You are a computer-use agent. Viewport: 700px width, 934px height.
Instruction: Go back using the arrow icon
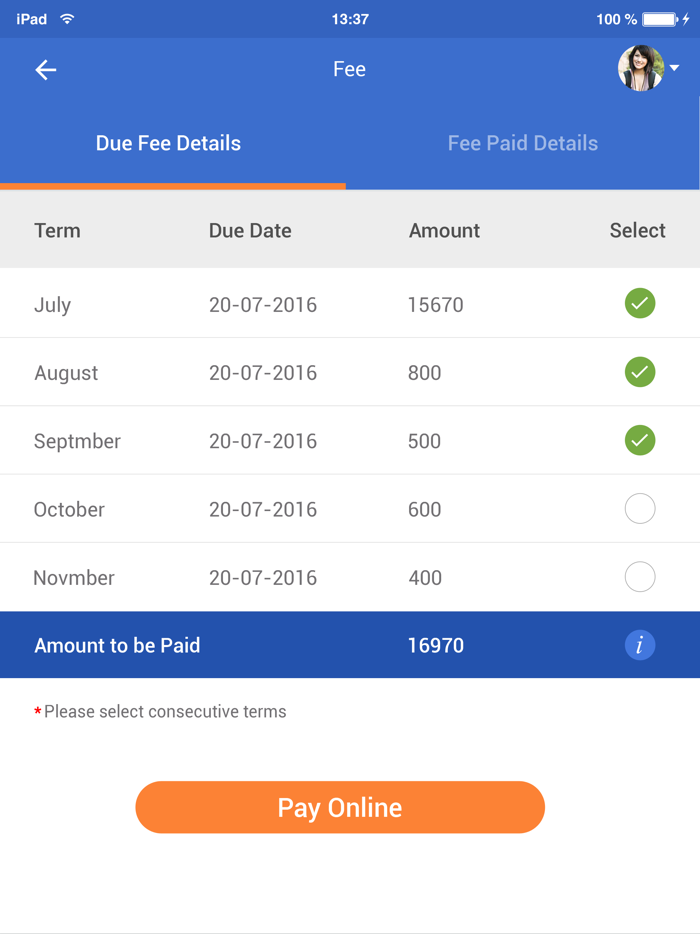[46, 69]
